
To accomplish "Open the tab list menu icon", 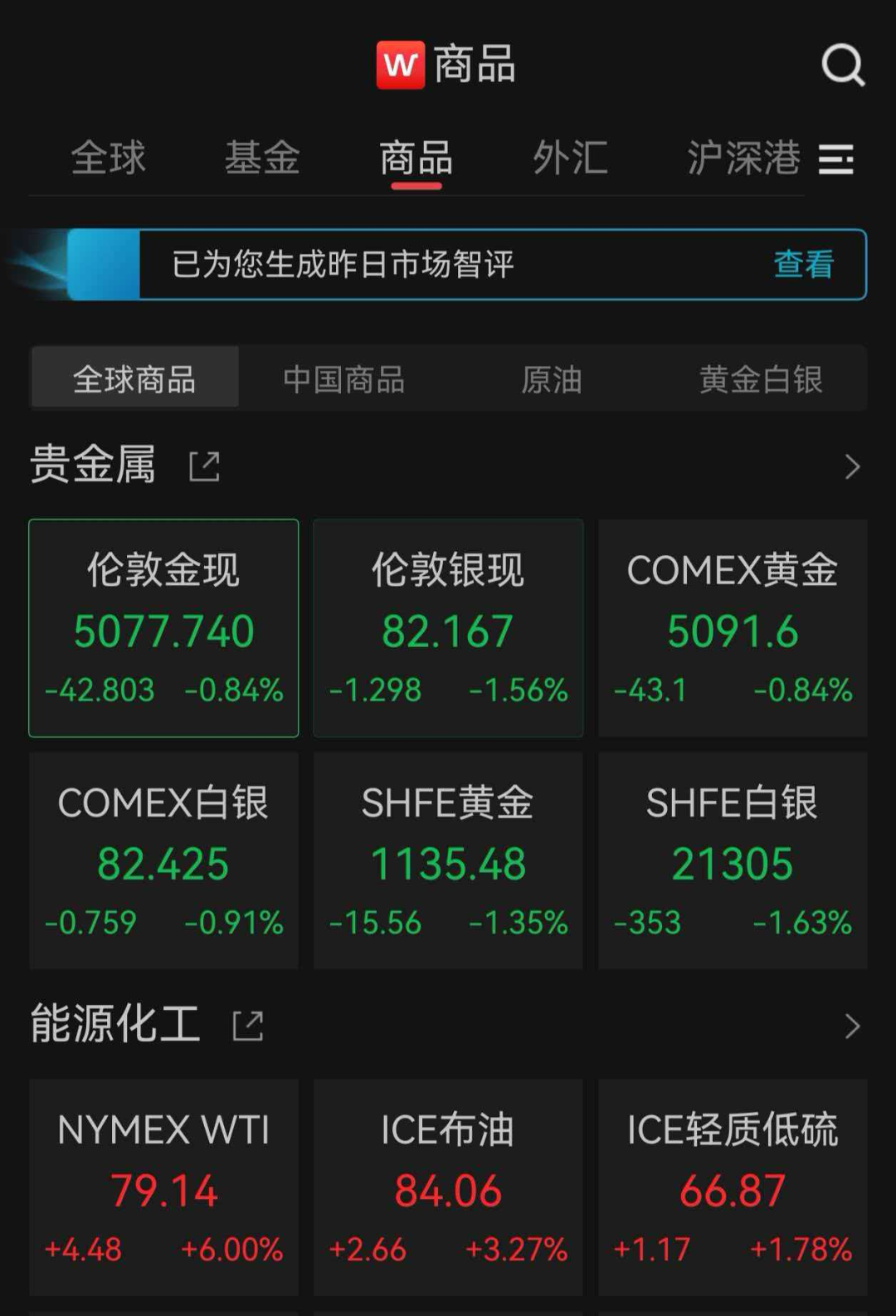I will pyautogui.click(x=836, y=159).
